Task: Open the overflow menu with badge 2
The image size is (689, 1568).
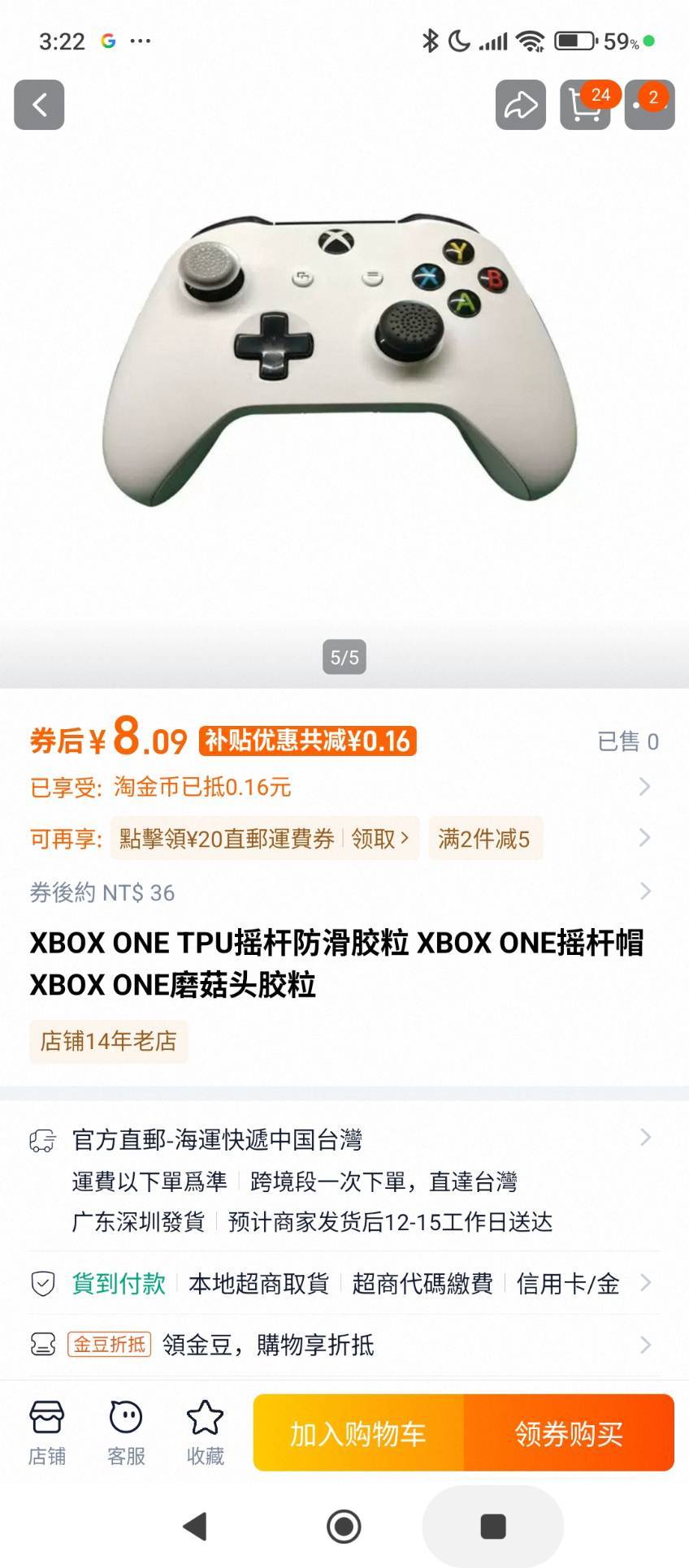Action: 649,105
